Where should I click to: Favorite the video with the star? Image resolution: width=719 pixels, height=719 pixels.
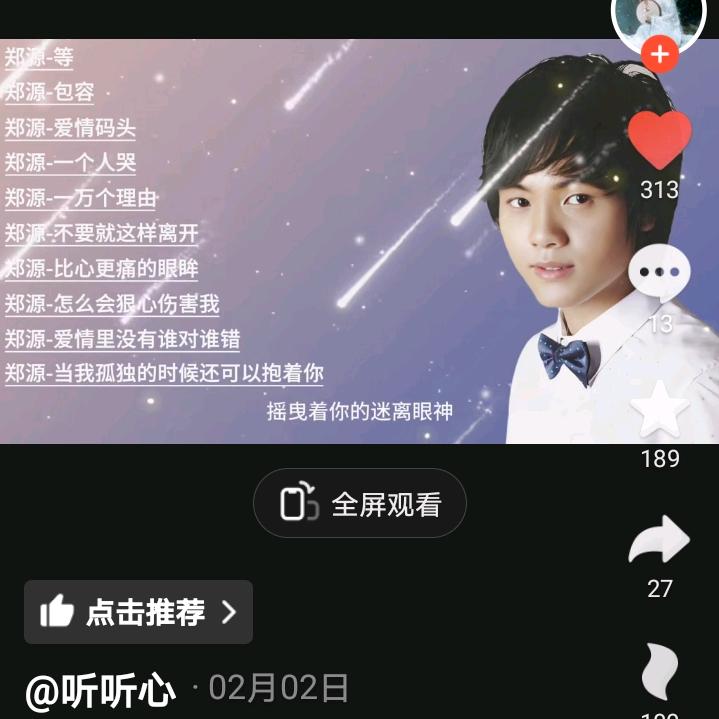(659, 410)
